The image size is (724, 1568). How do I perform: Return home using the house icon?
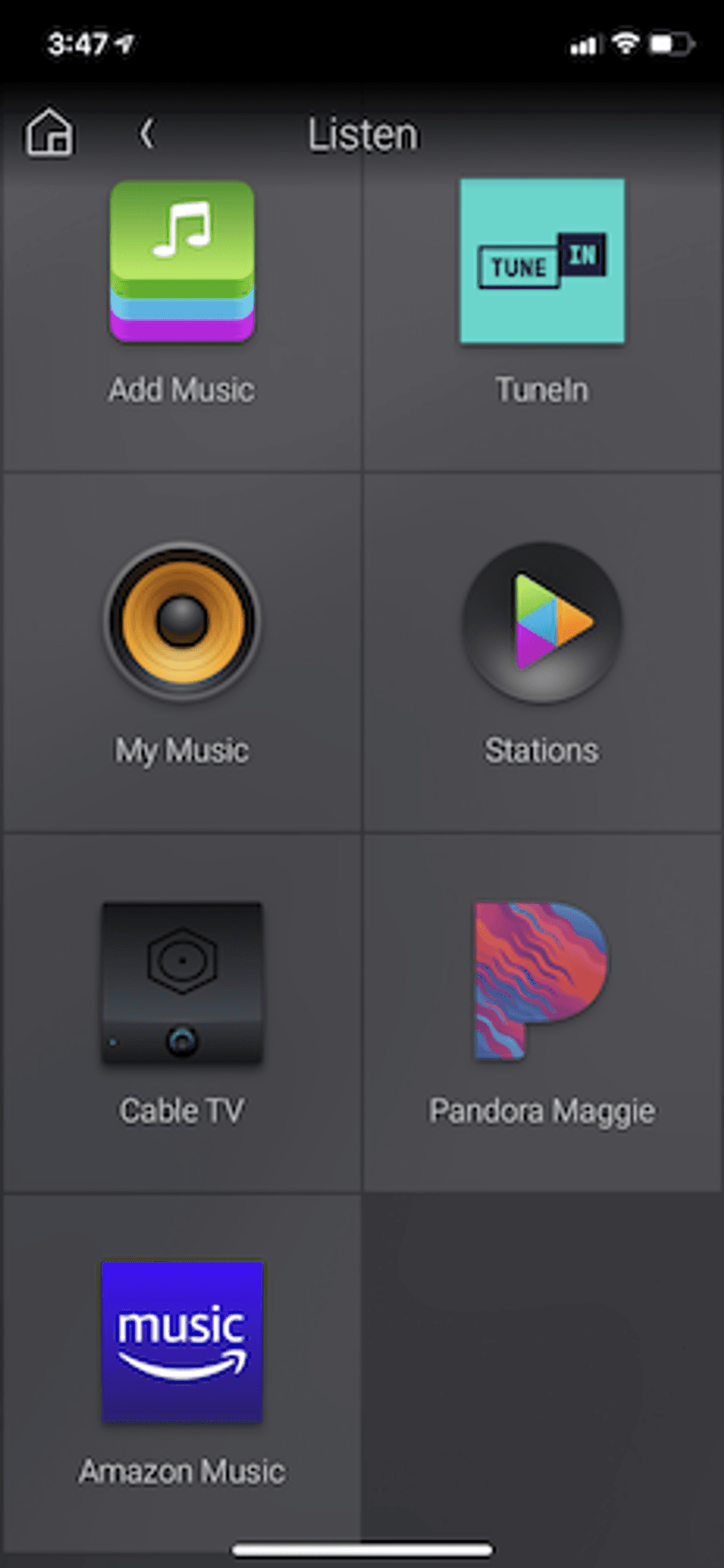49,134
